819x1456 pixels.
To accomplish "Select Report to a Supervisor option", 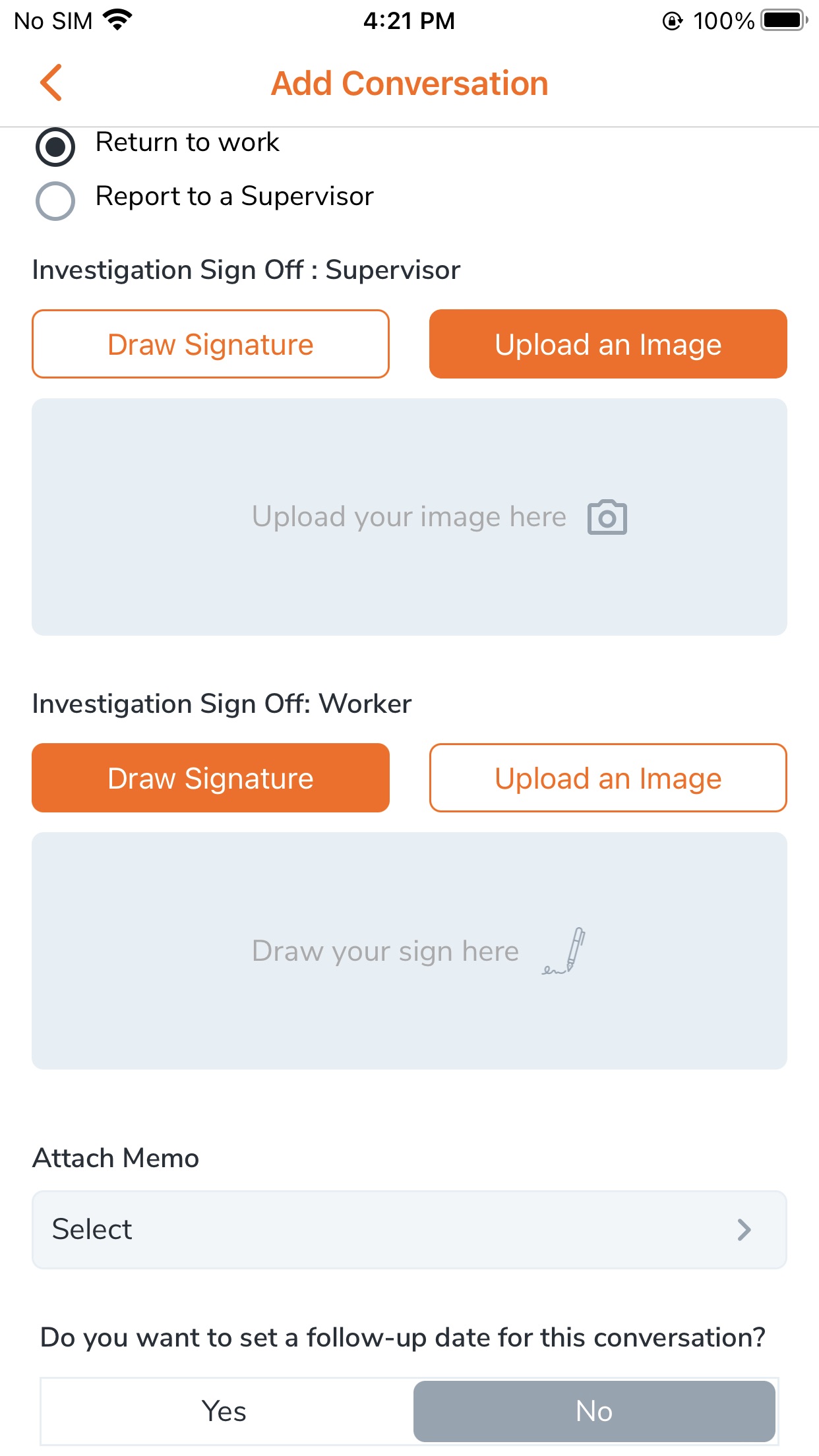I will [55, 200].
